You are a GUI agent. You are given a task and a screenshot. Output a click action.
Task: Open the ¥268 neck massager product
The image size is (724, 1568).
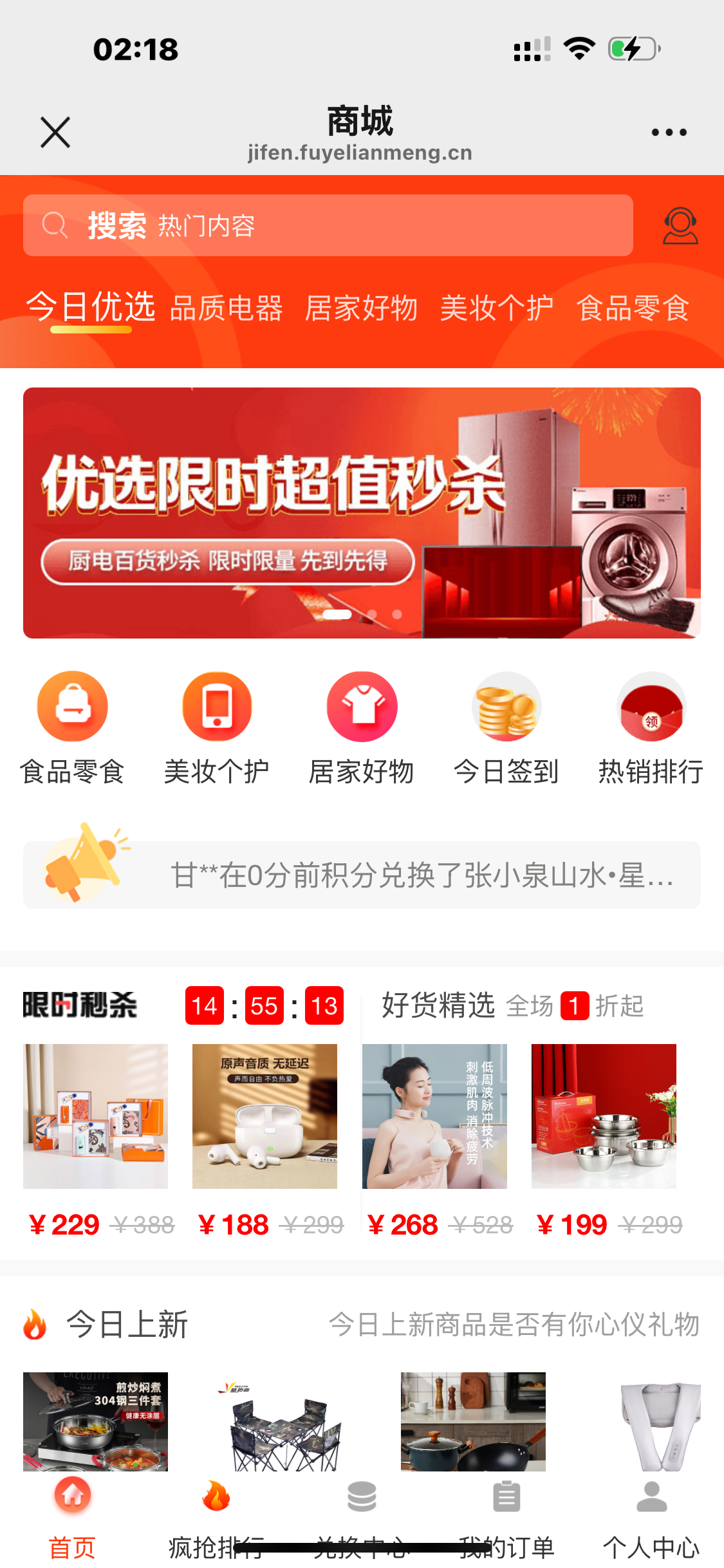point(434,1116)
